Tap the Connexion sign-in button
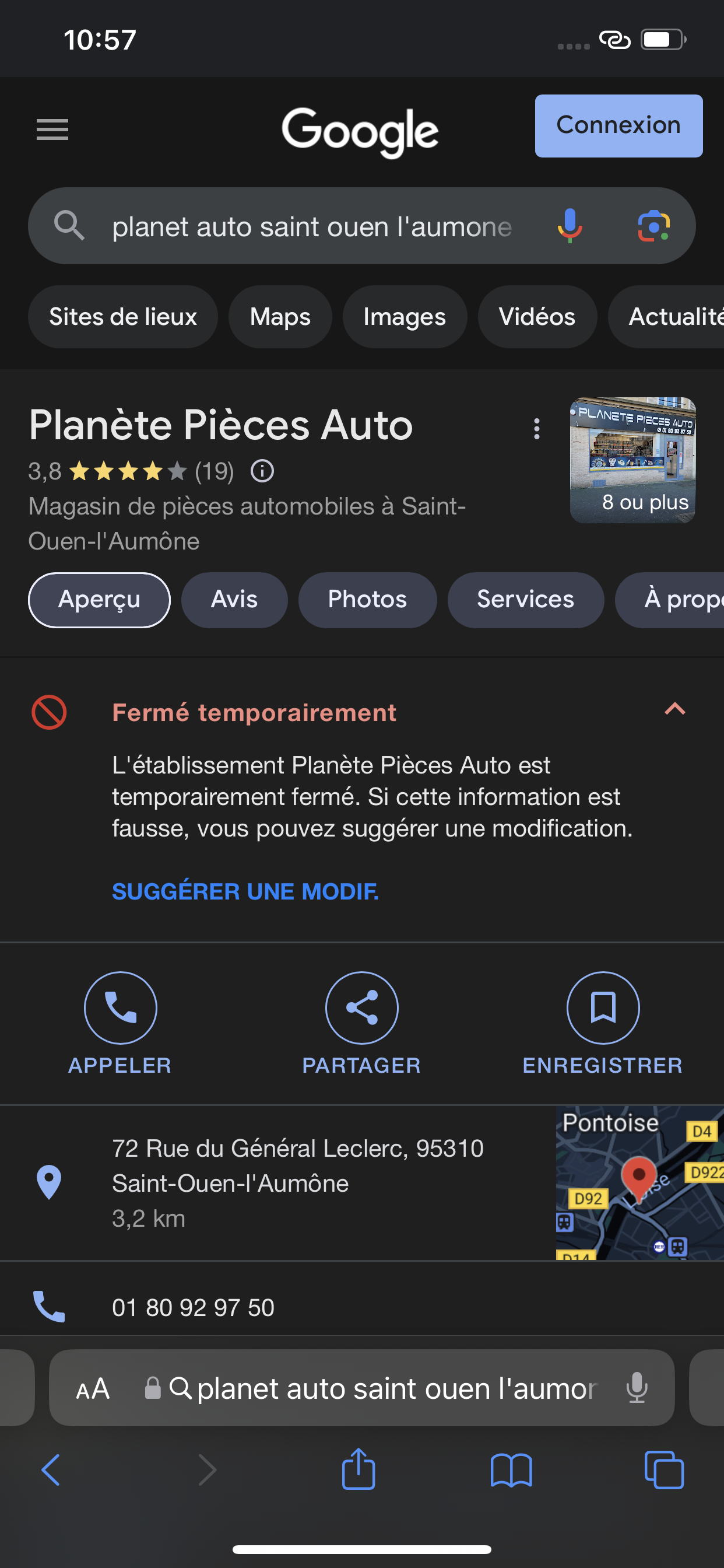Viewport: 724px width, 1568px height. click(618, 126)
